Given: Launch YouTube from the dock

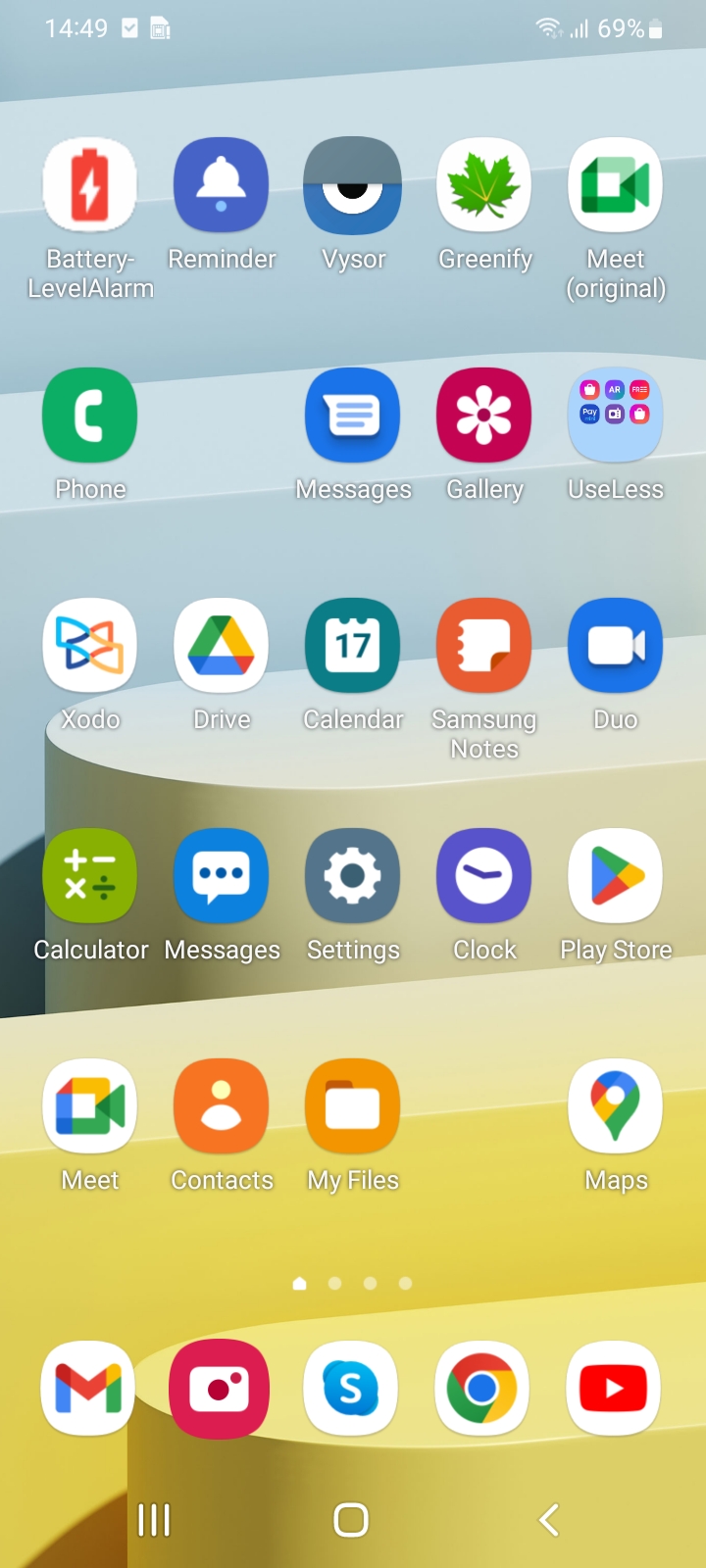Looking at the screenshot, I should point(614,1389).
